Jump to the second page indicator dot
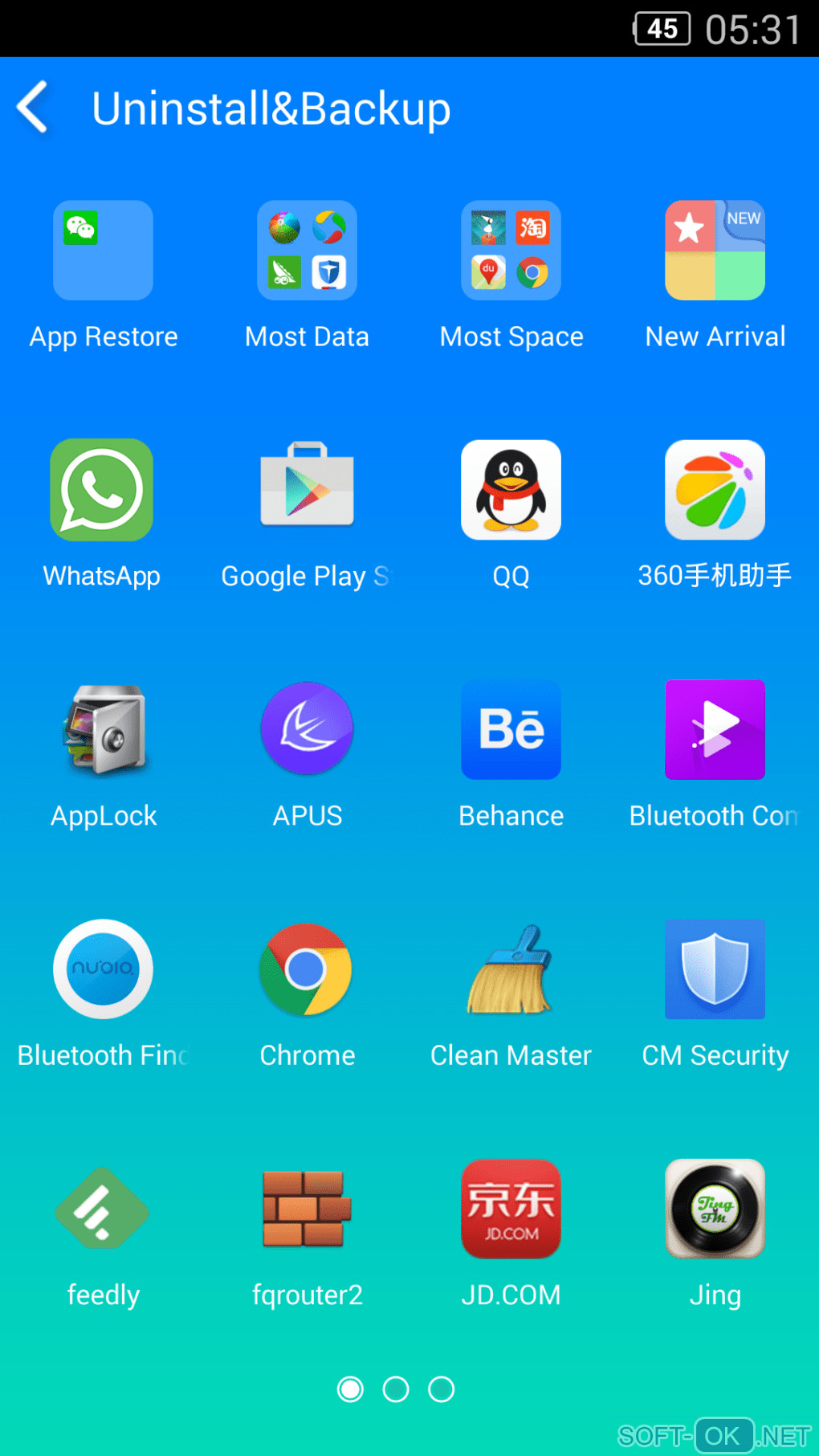 point(396,1389)
